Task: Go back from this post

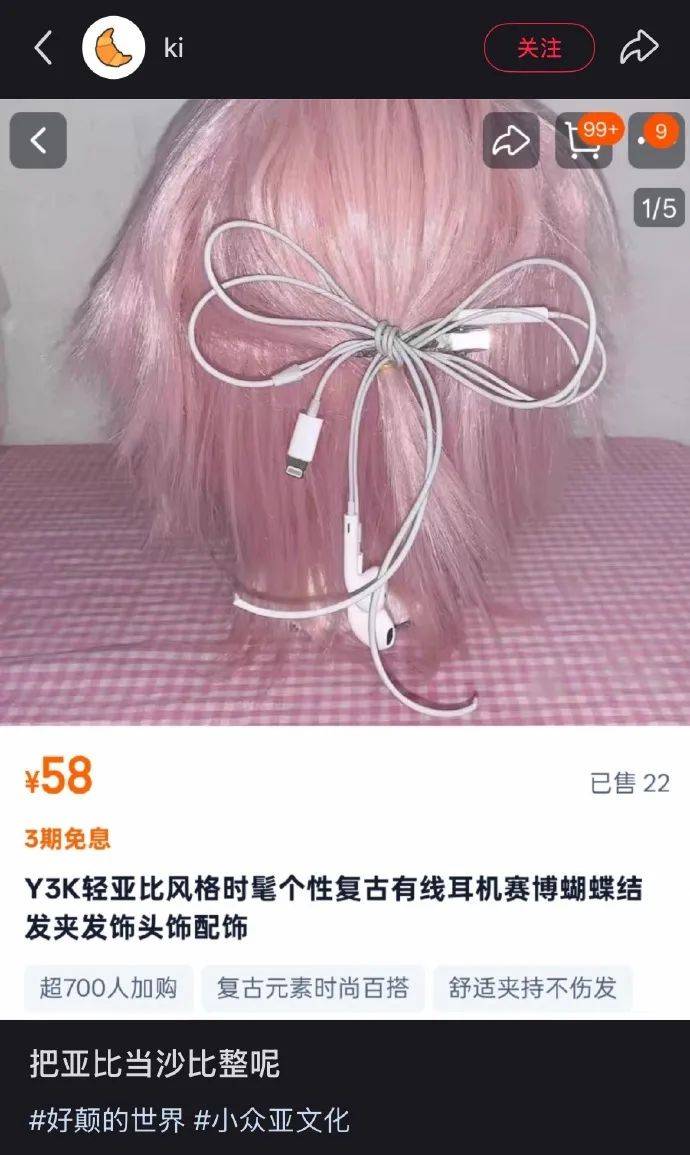Action: 43,47
